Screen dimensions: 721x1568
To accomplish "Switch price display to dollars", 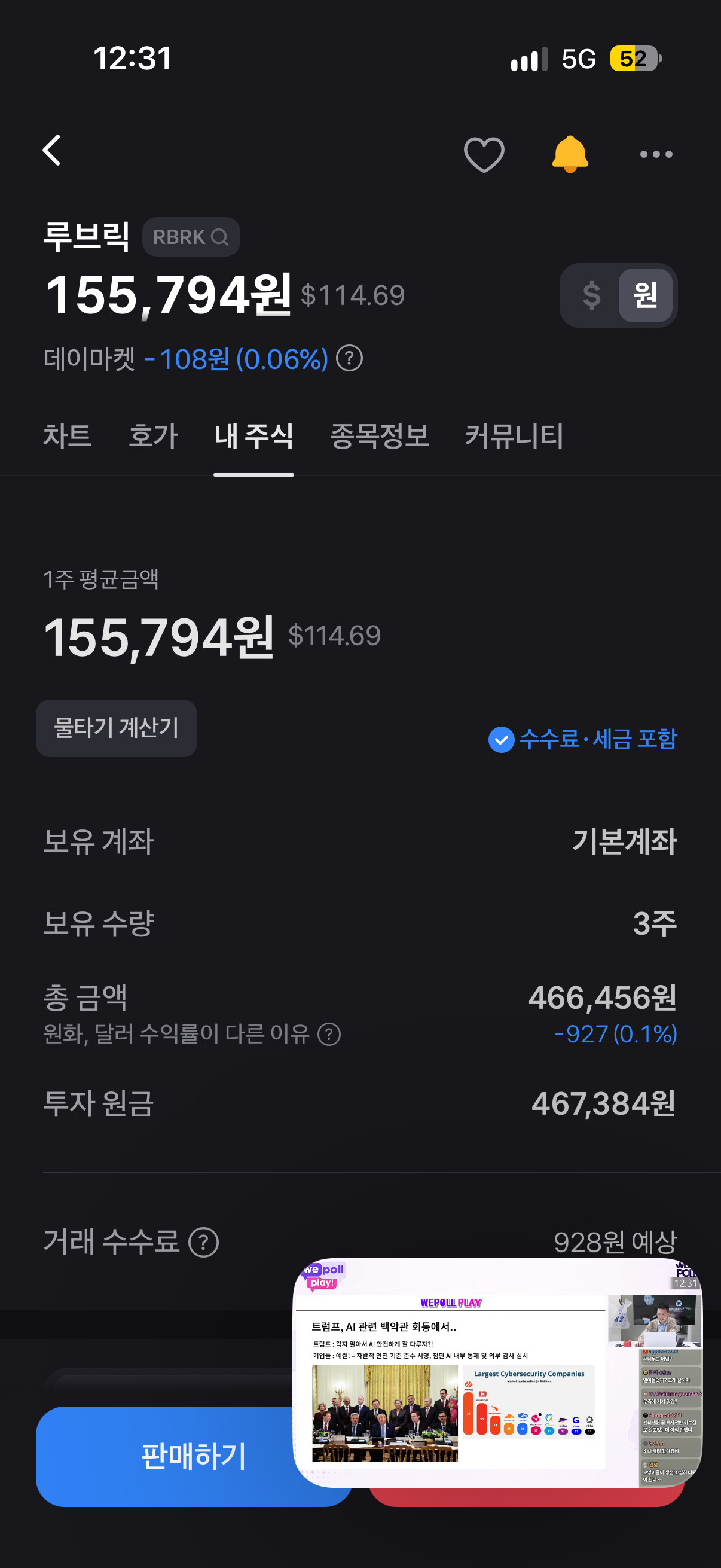I will click(x=591, y=295).
